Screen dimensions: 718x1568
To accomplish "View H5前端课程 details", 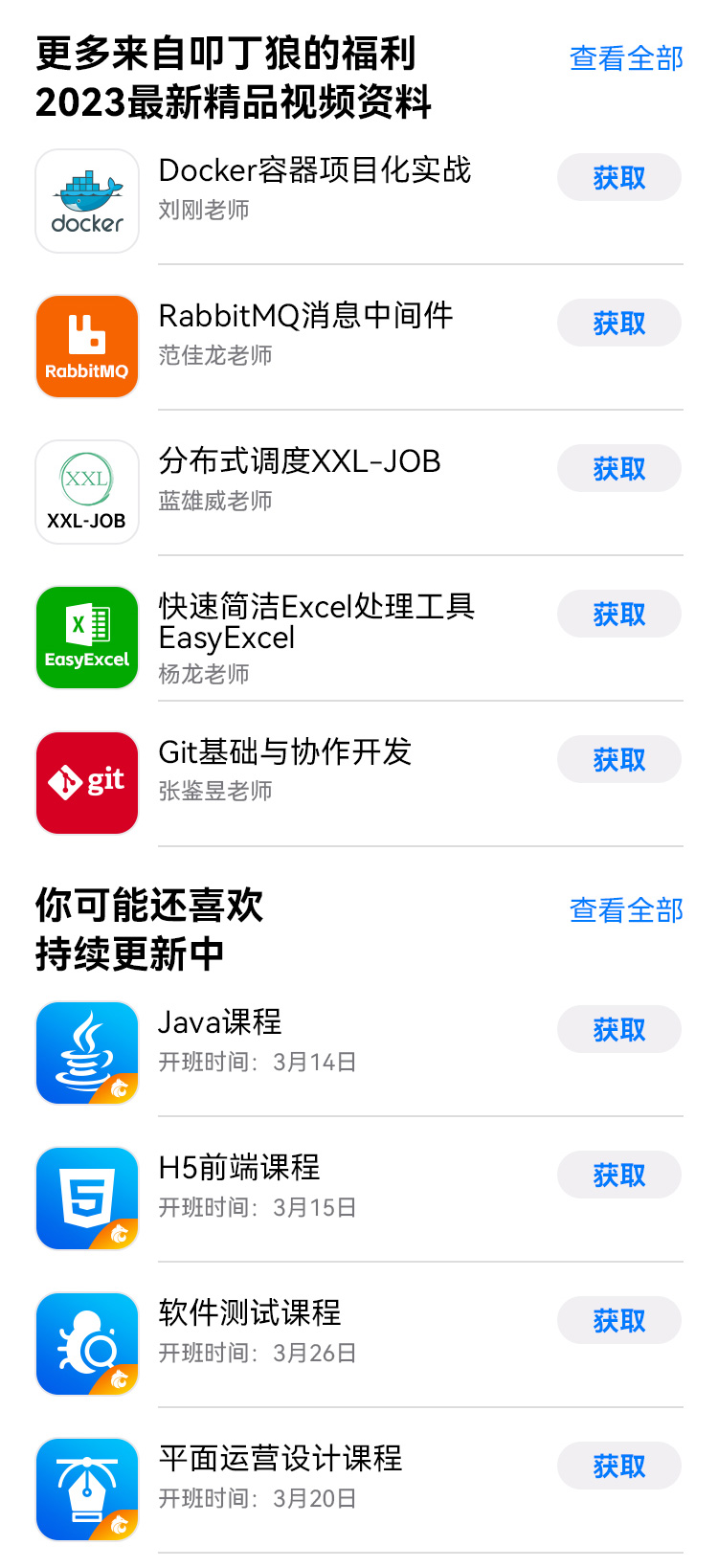I will point(359,1198).
